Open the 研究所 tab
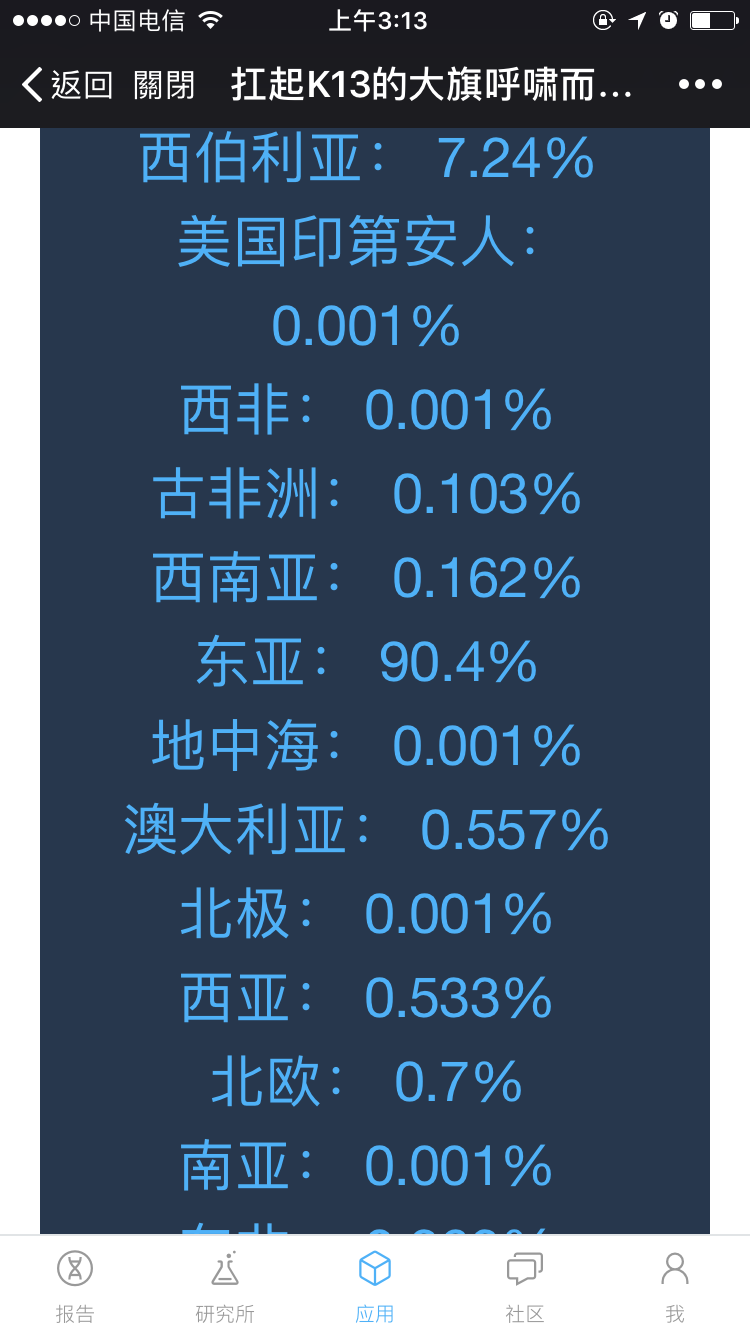Image resolution: width=750 pixels, height=1334 pixels. point(225,1286)
